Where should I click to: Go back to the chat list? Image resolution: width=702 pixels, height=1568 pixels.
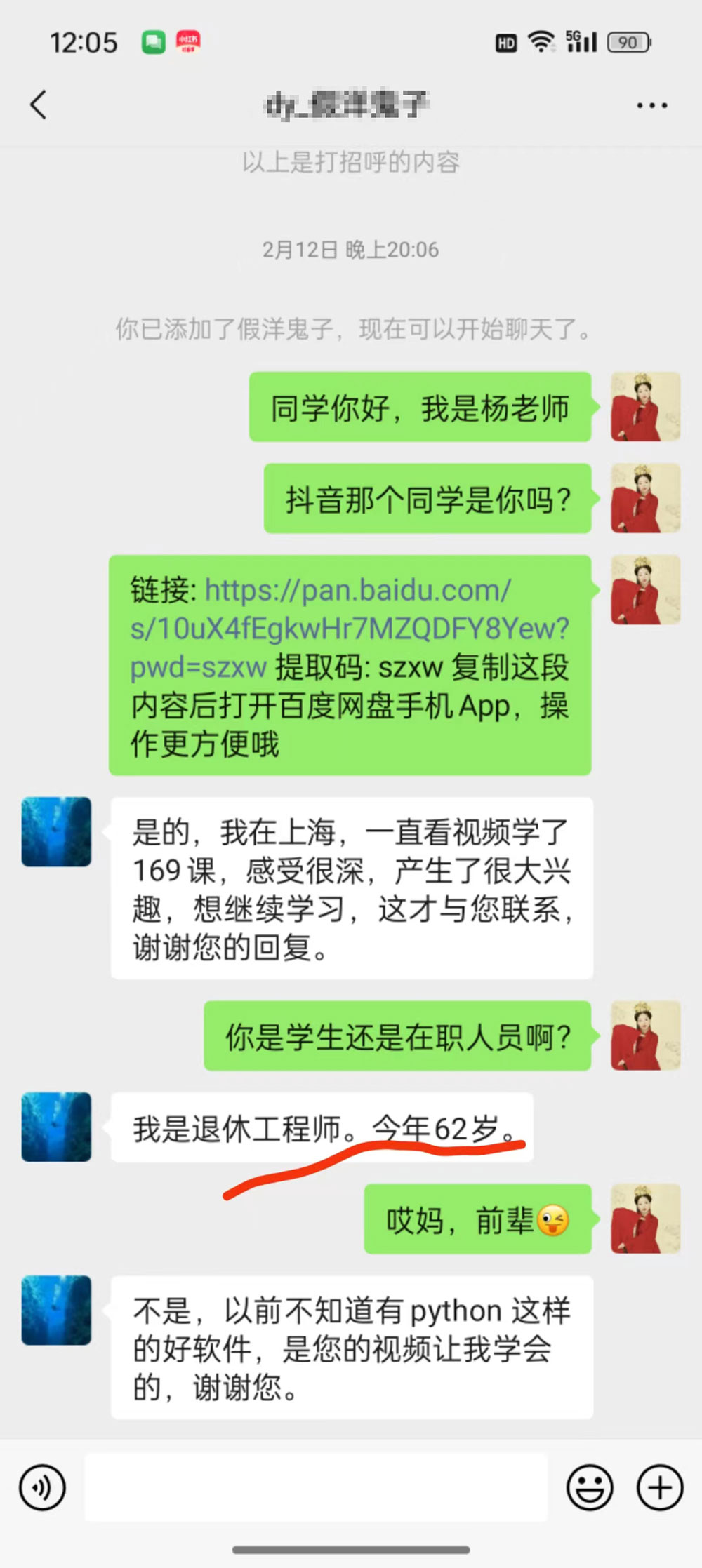point(39,105)
